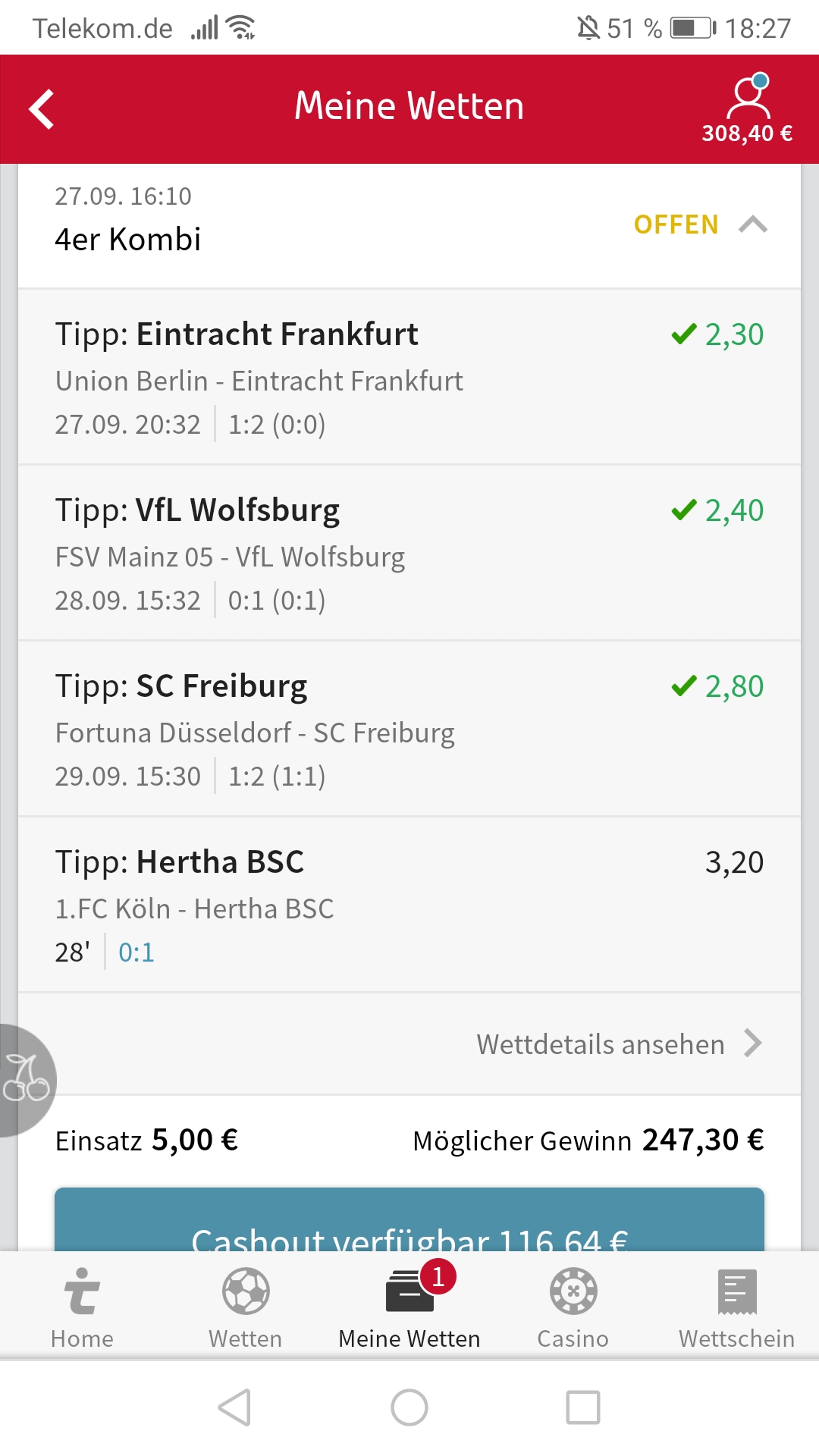Go back from Meine Wetten

[42, 109]
